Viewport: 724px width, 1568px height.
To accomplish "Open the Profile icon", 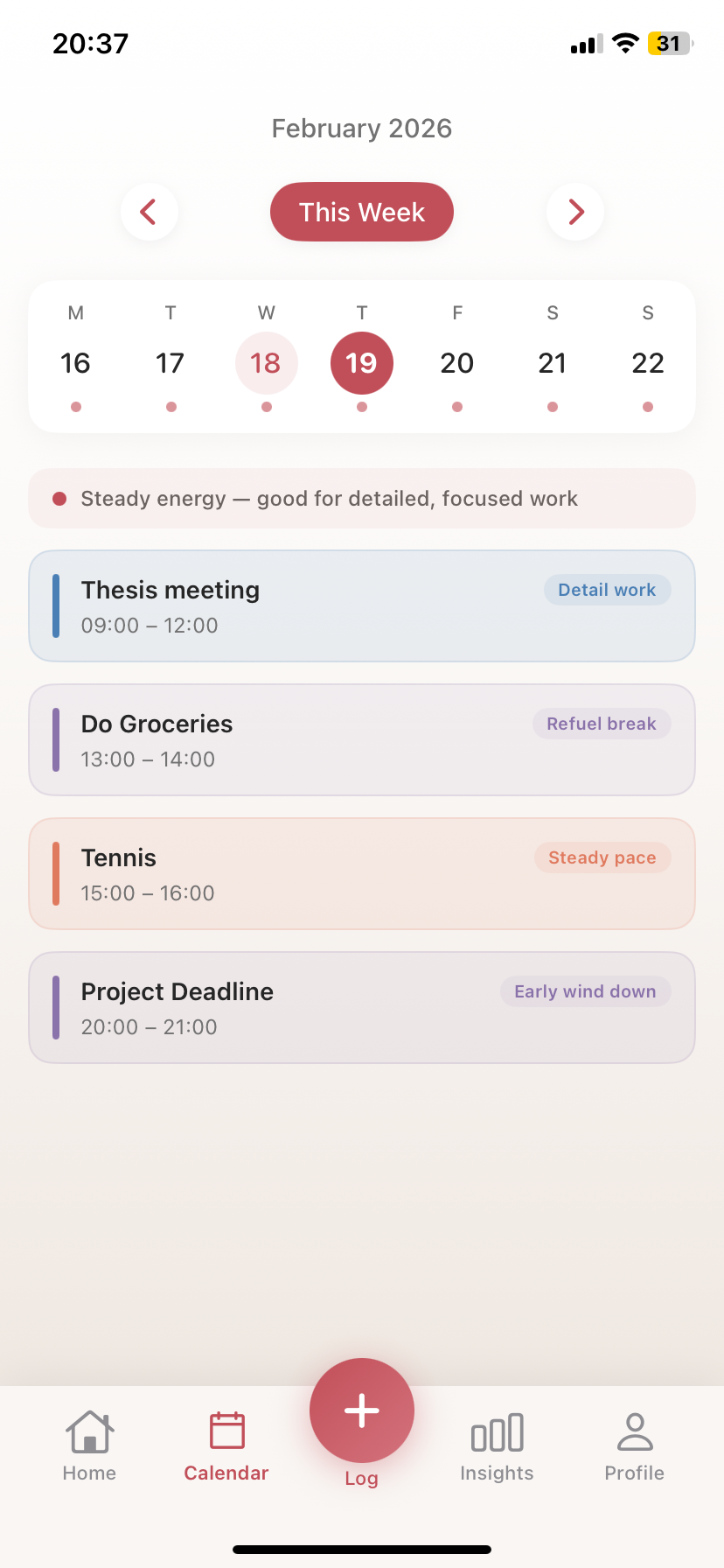I will pyautogui.click(x=634, y=1430).
